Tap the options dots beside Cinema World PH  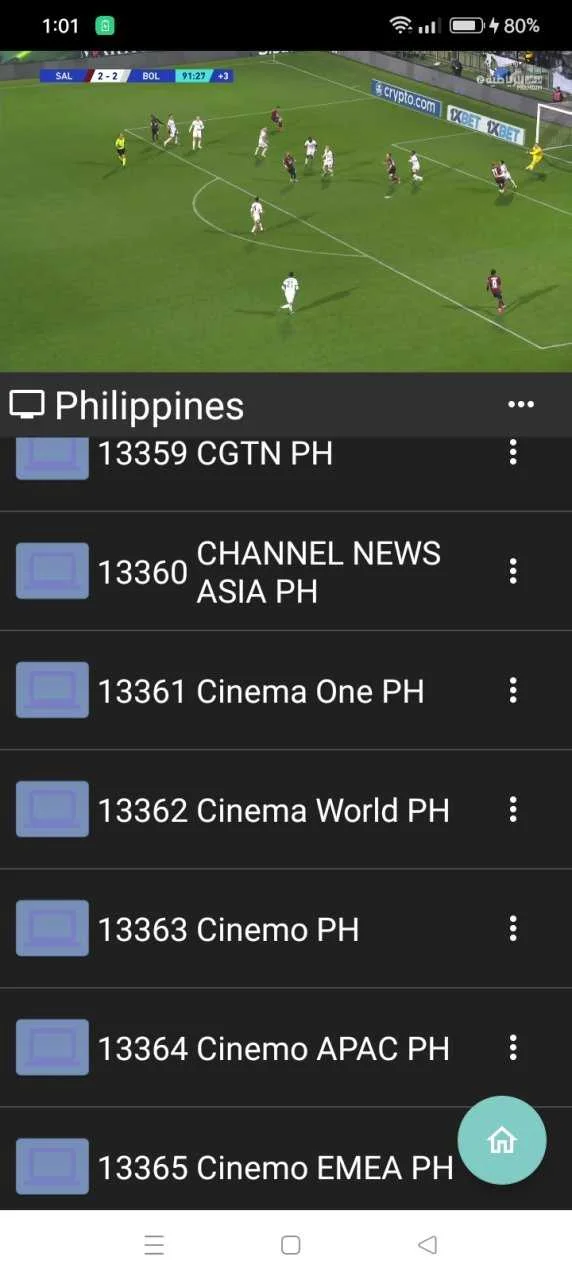point(513,809)
